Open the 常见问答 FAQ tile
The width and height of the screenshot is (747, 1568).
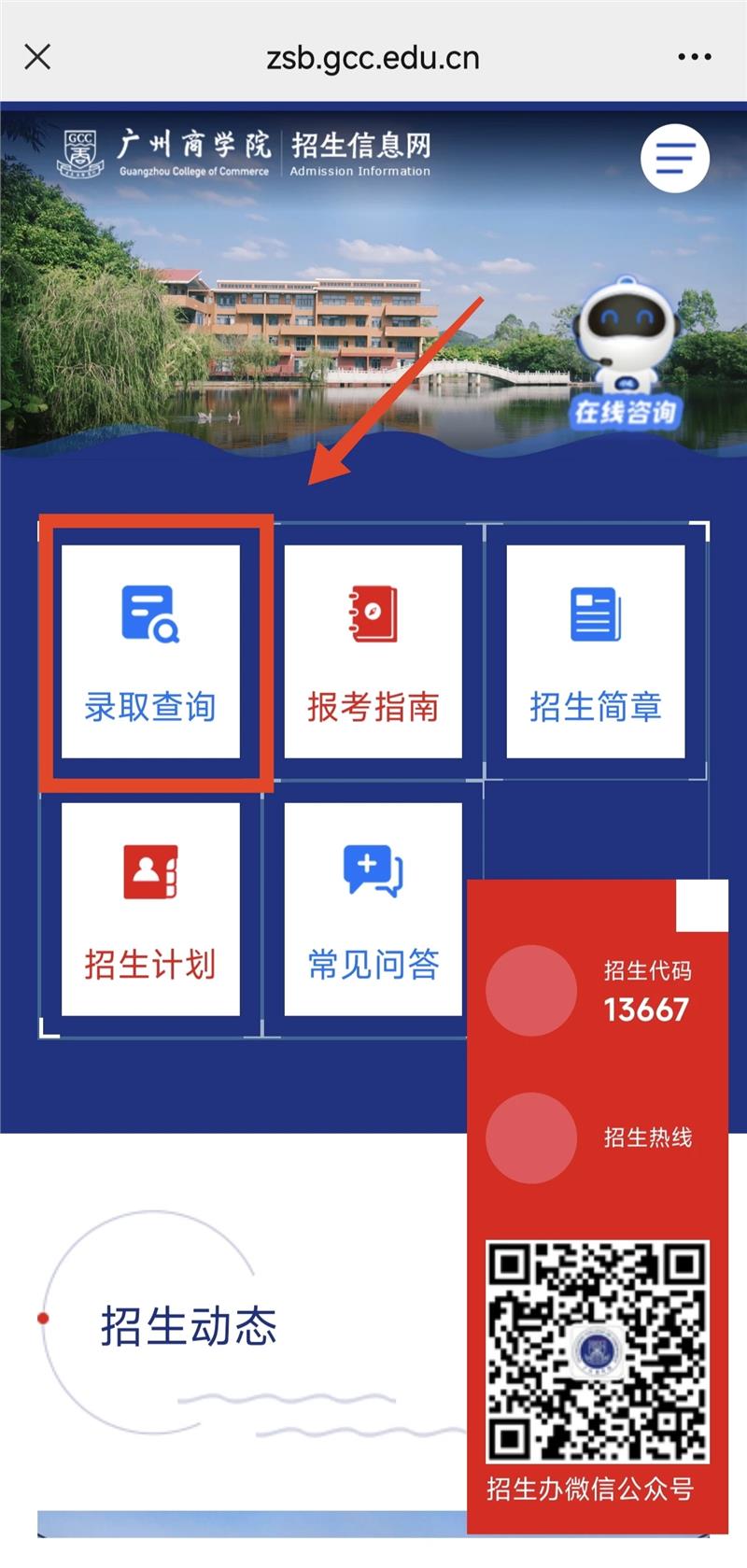373,909
